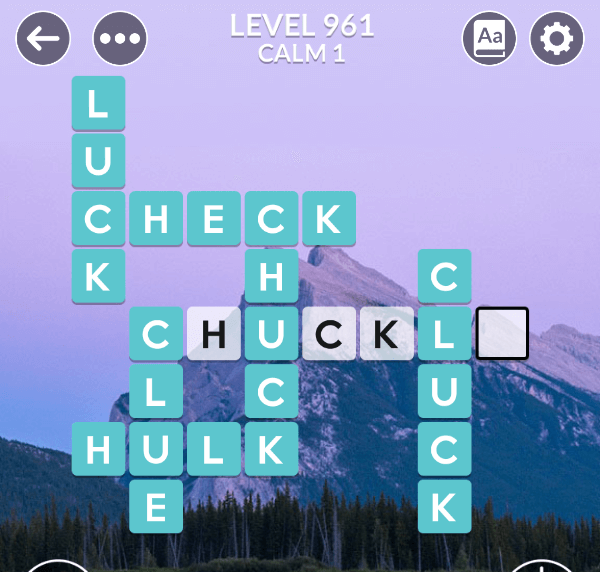Open the settings gear
The height and width of the screenshot is (572, 600).
pos(556,39)
